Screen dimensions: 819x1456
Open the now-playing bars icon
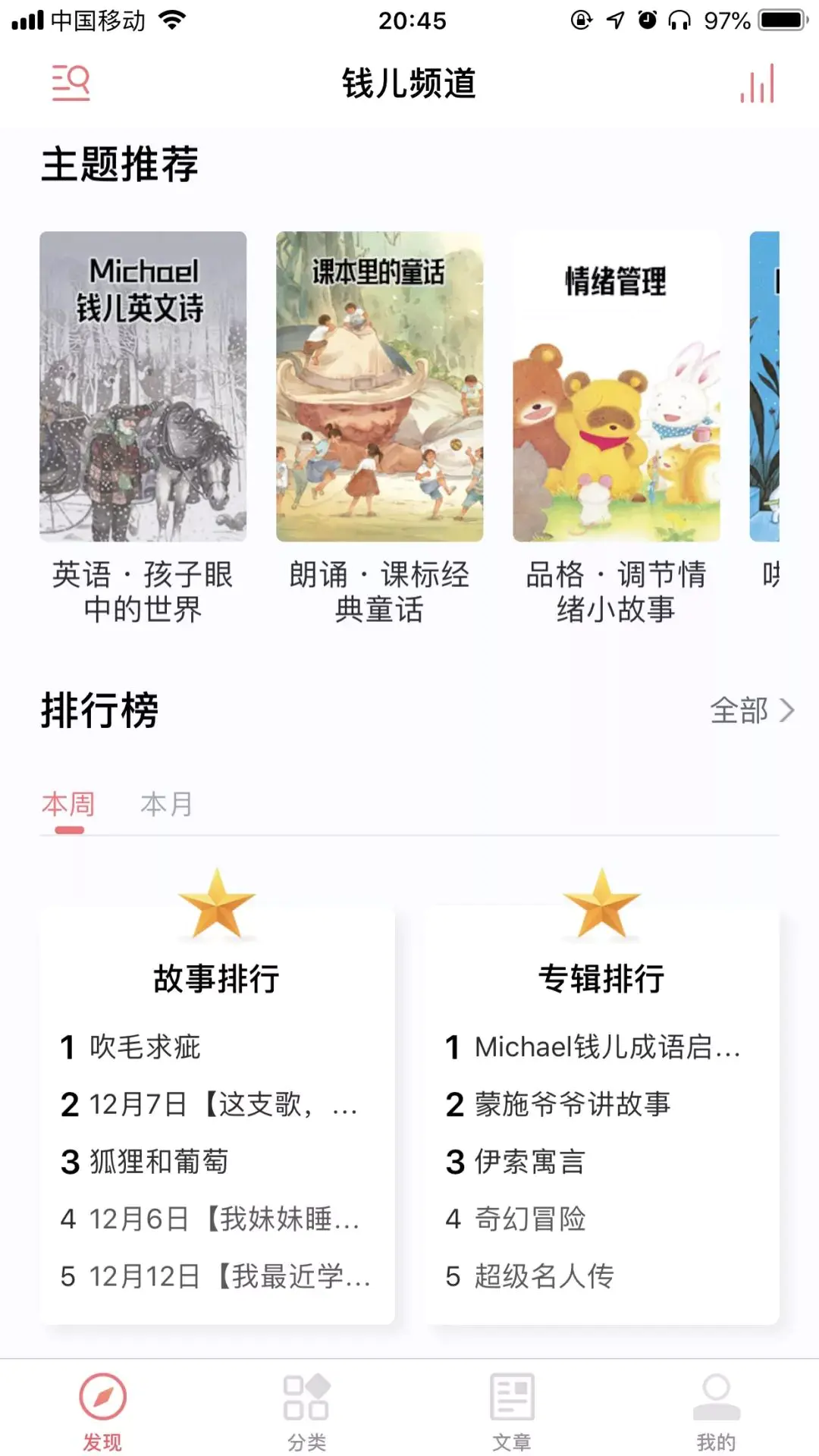[757, 83]
